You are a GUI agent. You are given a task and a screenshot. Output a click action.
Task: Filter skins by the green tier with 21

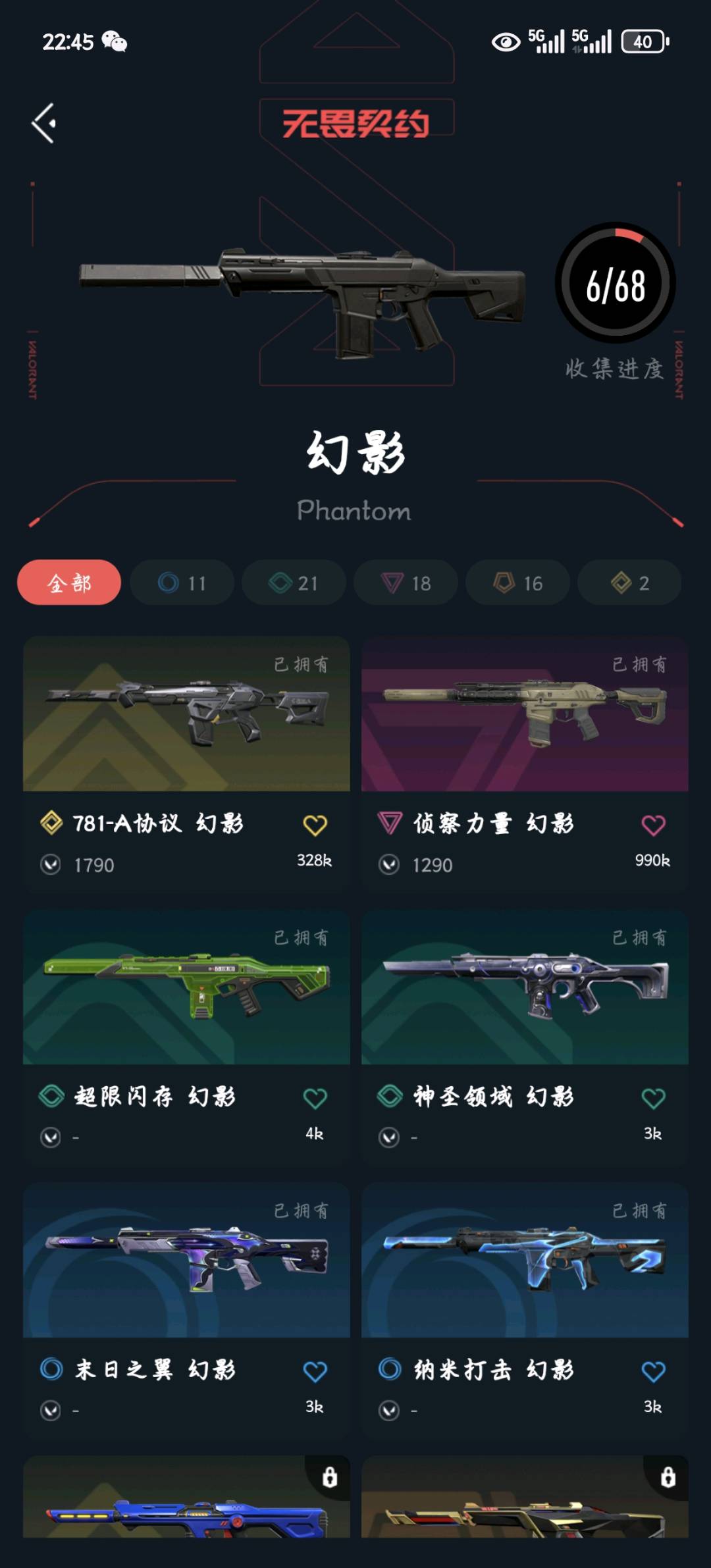pos(294,583)
